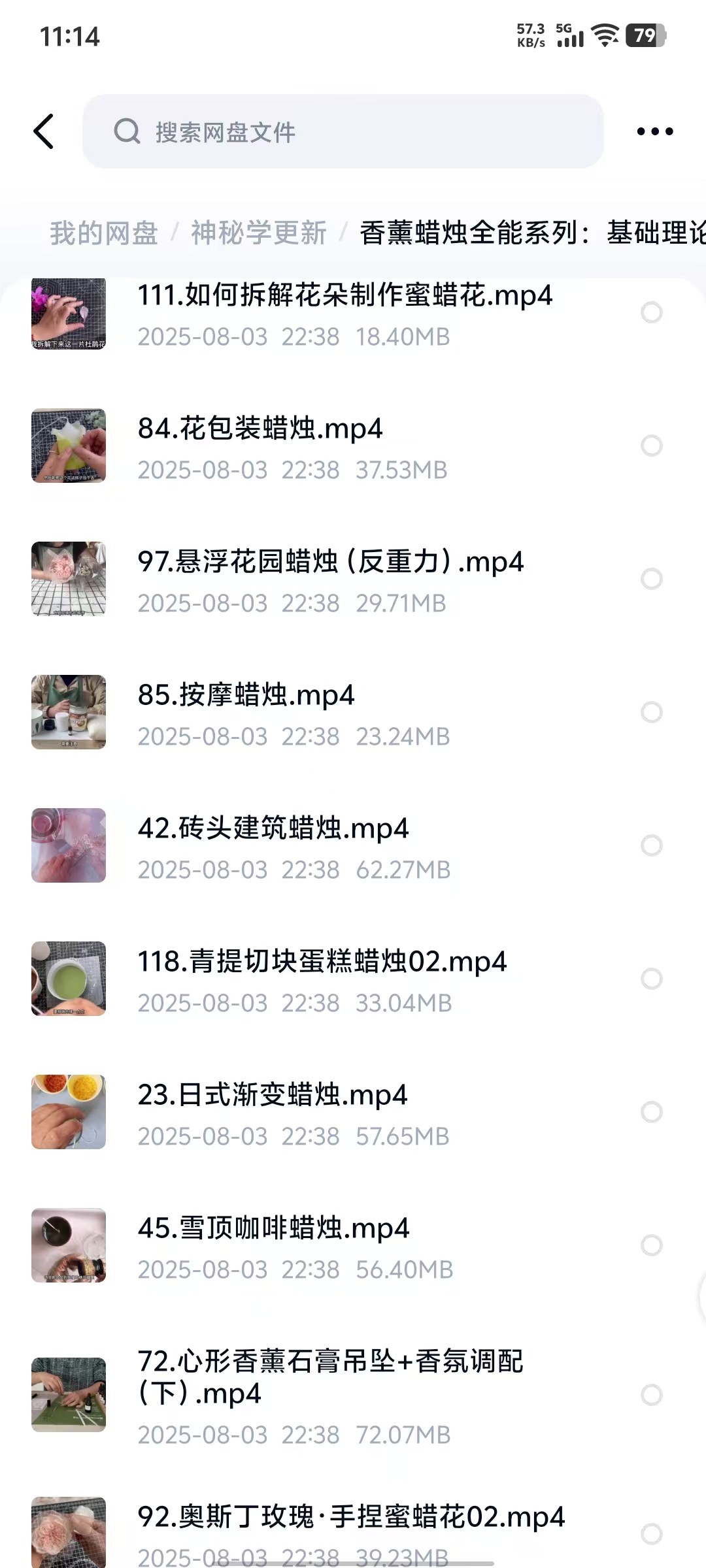Screen dimensions: 706x1568
Task: Play the 23.日式渐变蜡烛.mp4 video
Action: point(272,1096)
